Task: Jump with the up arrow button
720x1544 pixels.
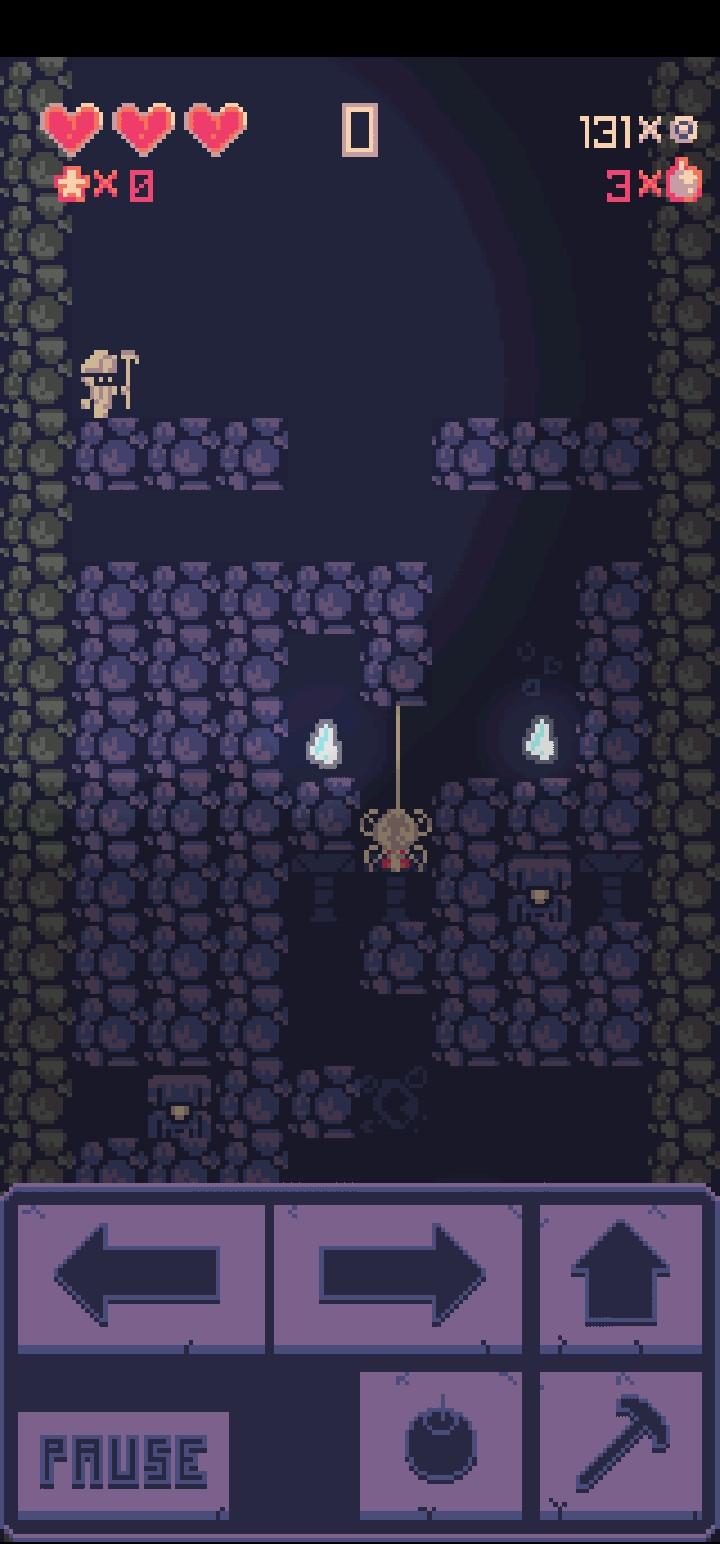Action: tap(621, 1277)
